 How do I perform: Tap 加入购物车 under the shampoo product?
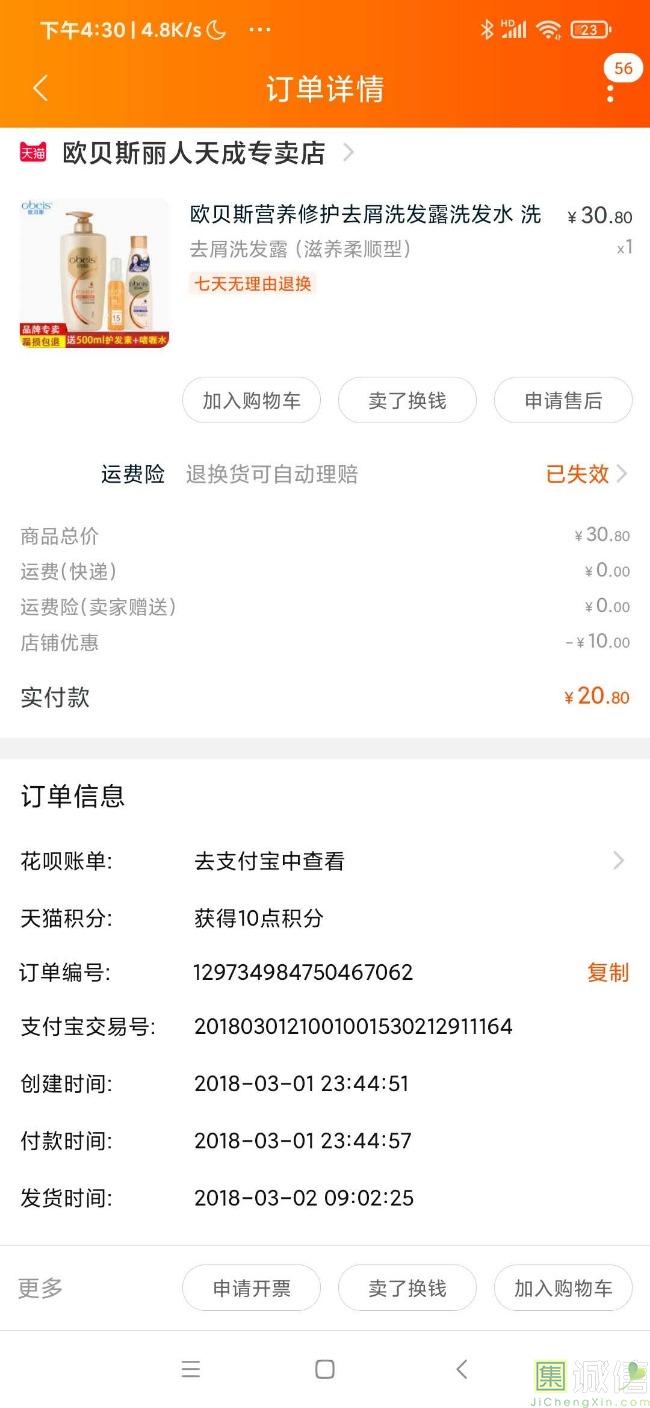pos(251,401)
